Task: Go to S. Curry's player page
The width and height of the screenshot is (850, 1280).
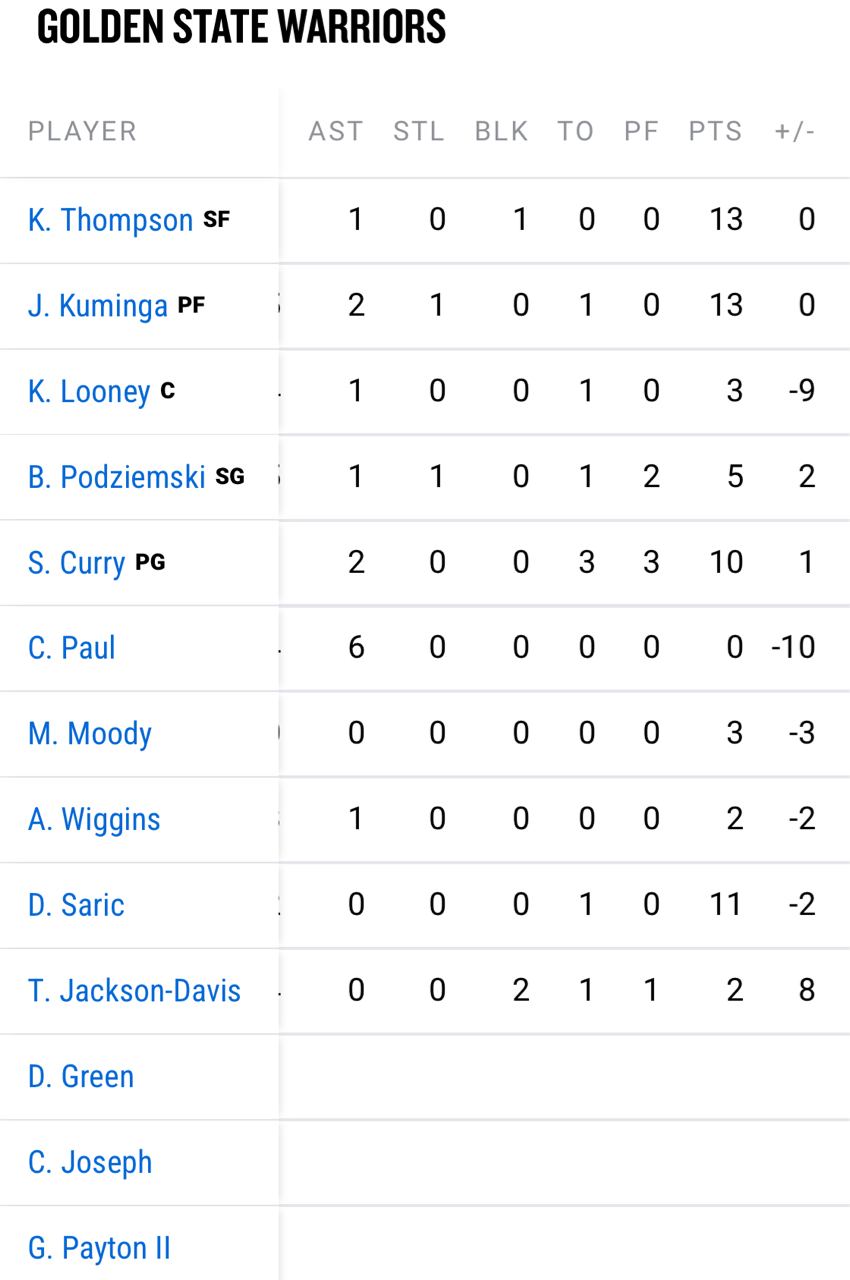Action: [76, 563]
